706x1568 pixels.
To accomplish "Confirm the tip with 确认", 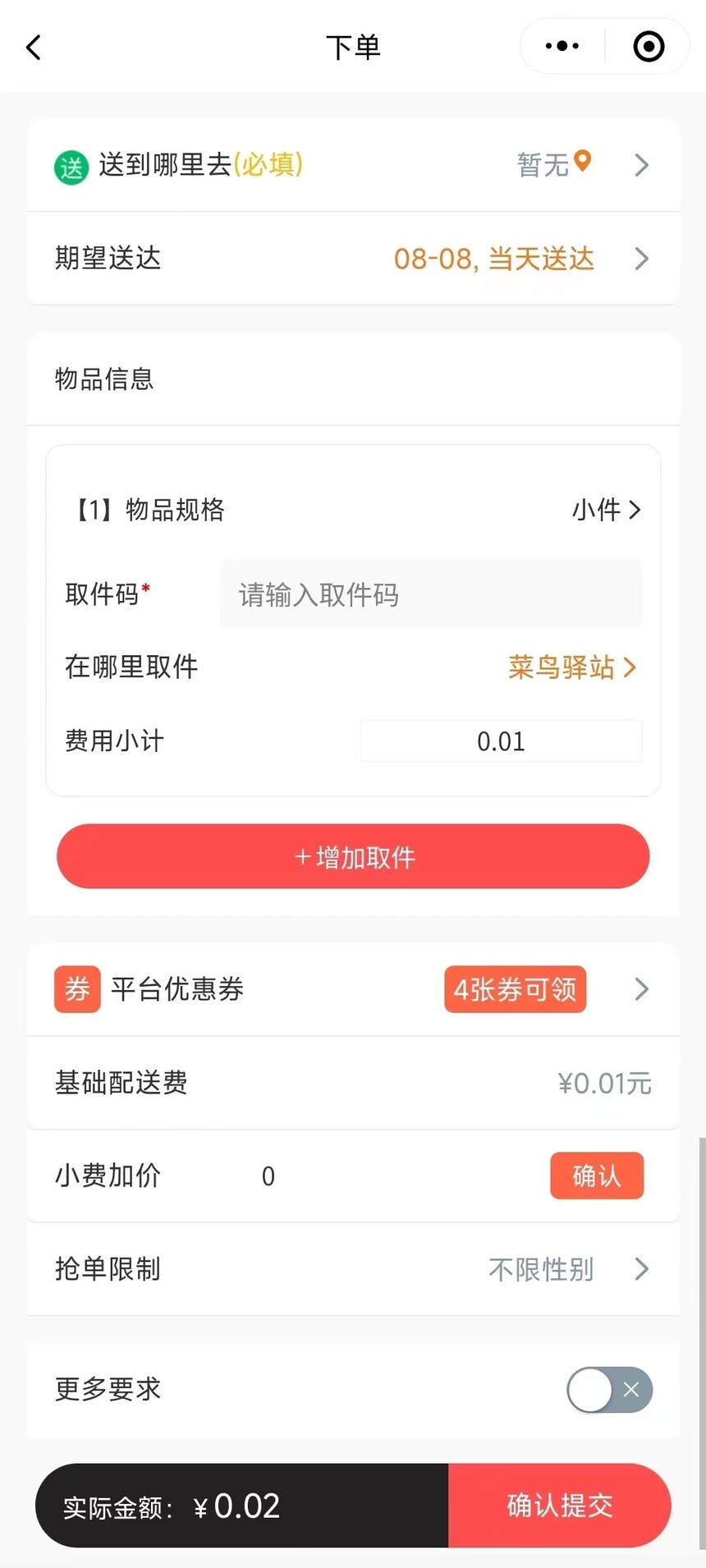I will (x=596, y=1176).
